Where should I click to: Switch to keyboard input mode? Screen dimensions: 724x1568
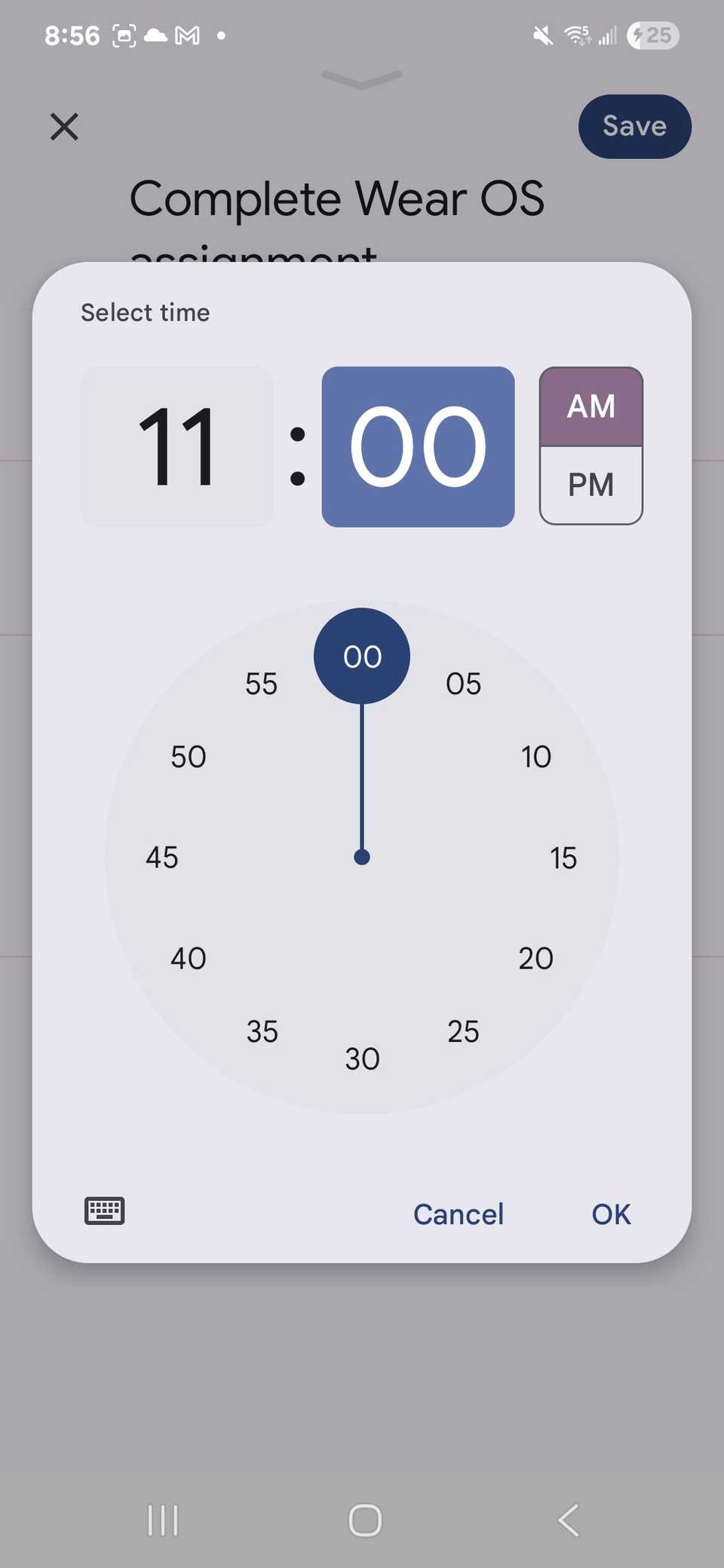click(x=104, y=1211)
